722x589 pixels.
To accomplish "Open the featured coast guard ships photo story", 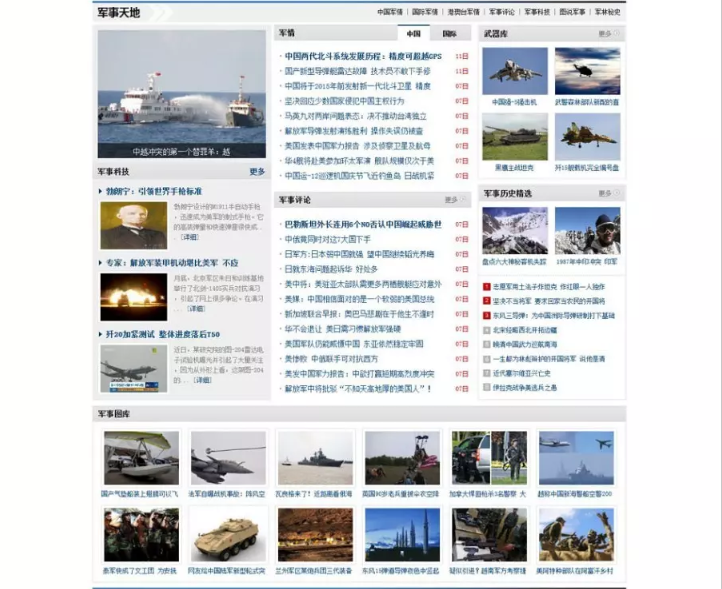I will coord(182,94).
